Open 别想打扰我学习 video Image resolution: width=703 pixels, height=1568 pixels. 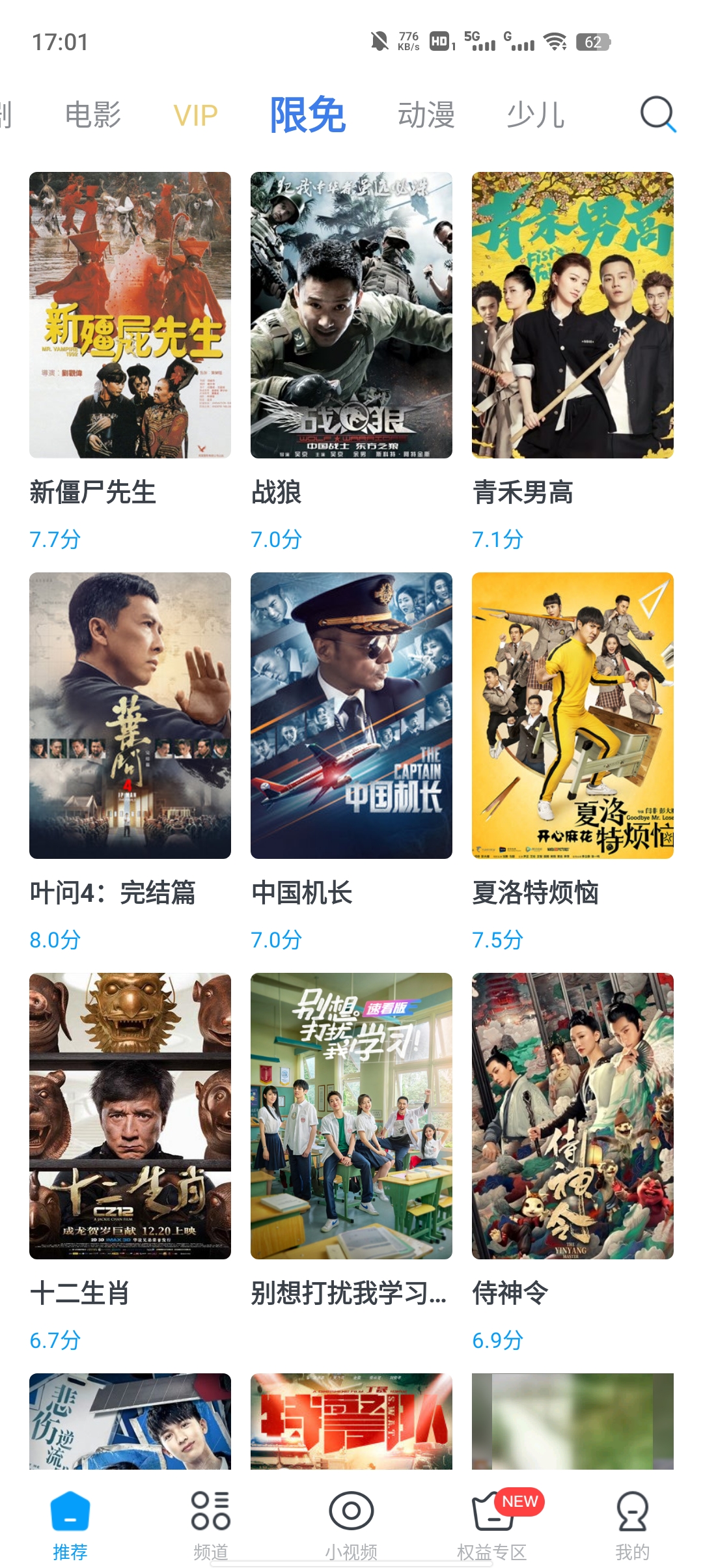click(x=351, y=1116)
